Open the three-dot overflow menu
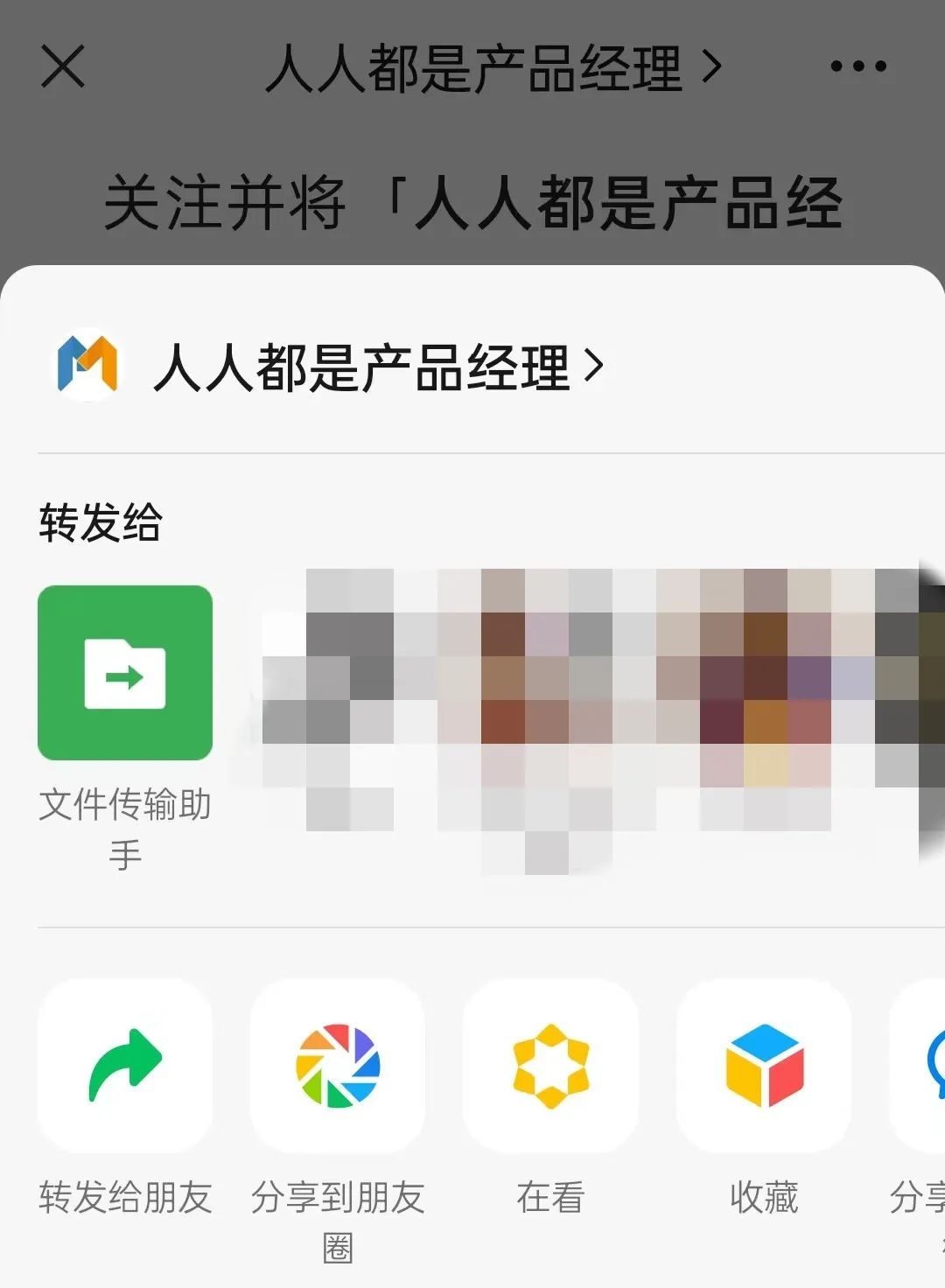The height and width of the screenshot is (1288, 945). [857, 66]
